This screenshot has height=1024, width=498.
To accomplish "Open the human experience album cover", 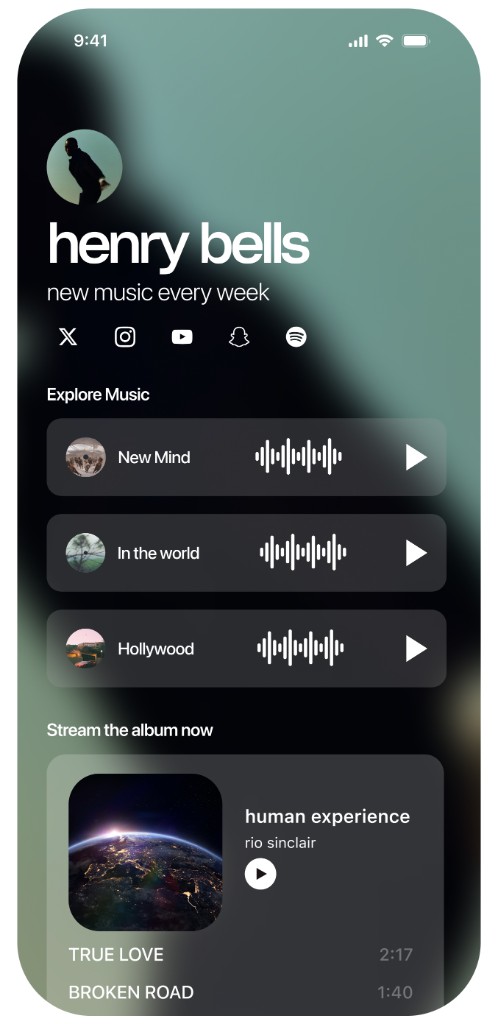I will [x=146, y=852].
